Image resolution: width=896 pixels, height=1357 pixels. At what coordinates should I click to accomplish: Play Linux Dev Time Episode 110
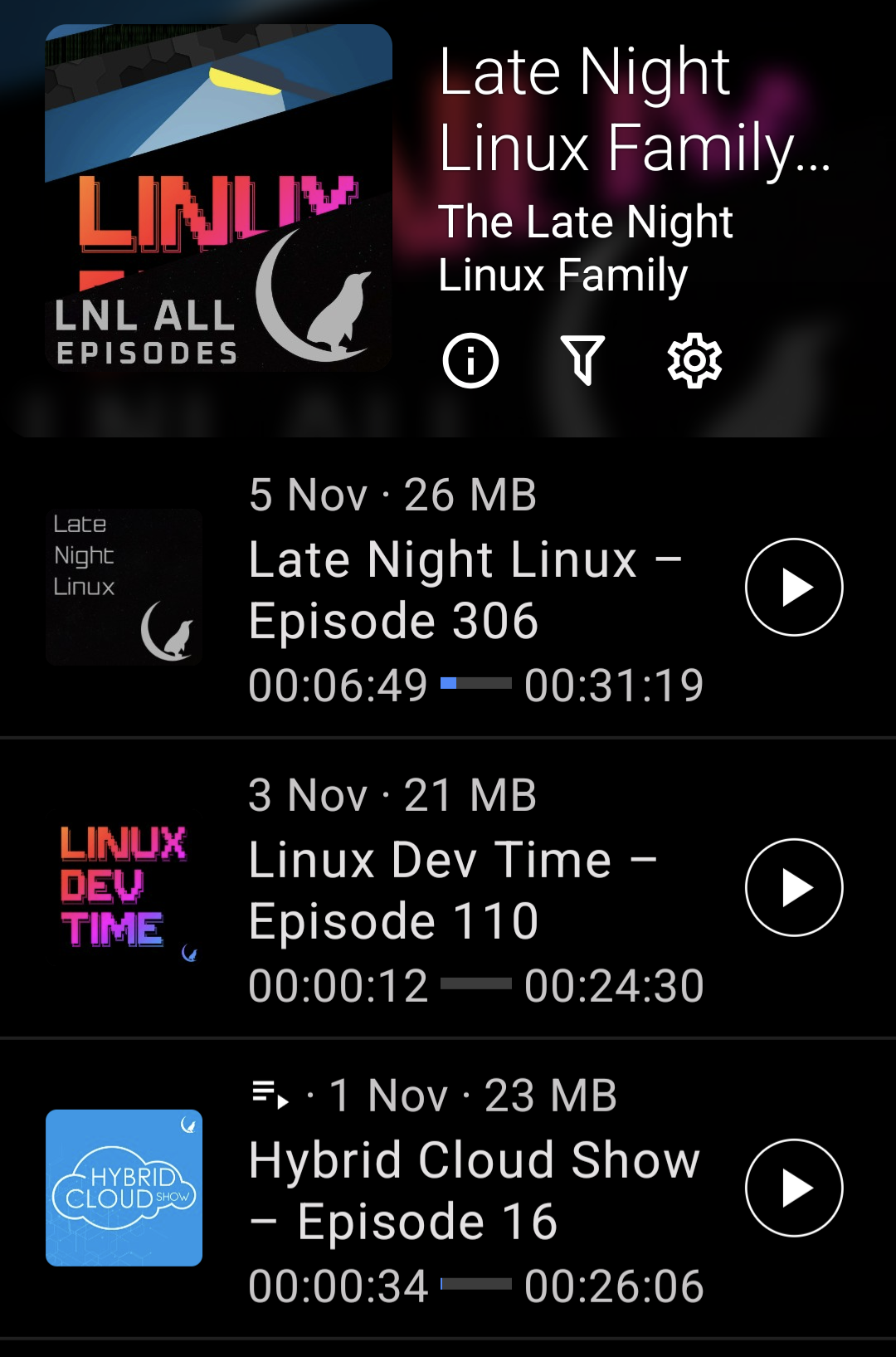[794, 888]
